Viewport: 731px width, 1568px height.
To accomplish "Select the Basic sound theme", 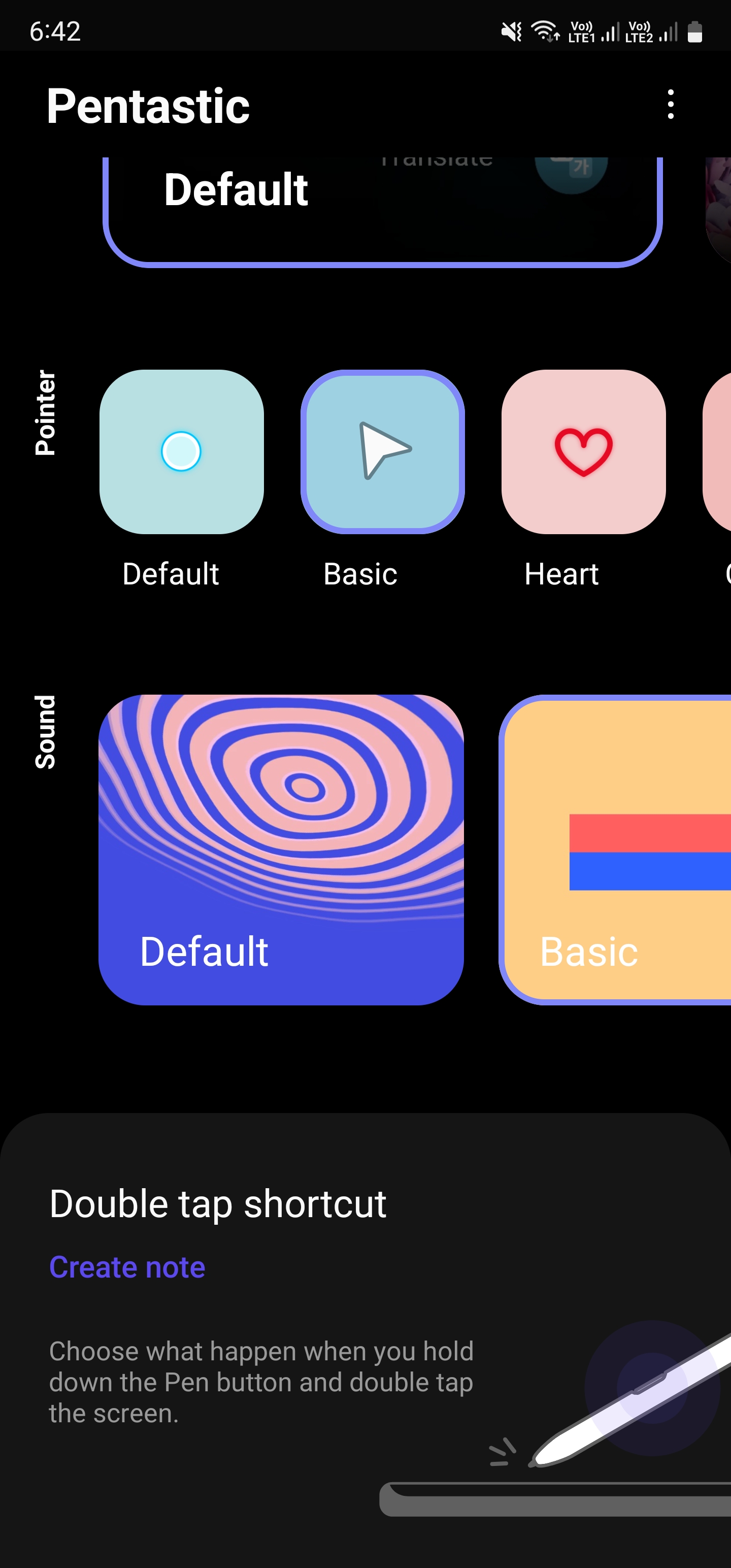I will (615, 852).
